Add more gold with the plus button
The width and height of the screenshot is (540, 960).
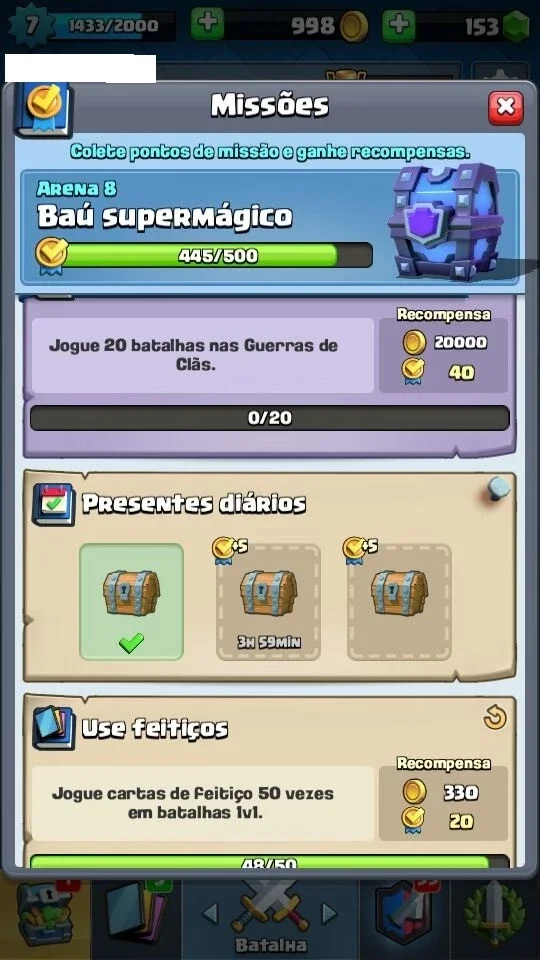pyautogui.click(x=207, y=25)
